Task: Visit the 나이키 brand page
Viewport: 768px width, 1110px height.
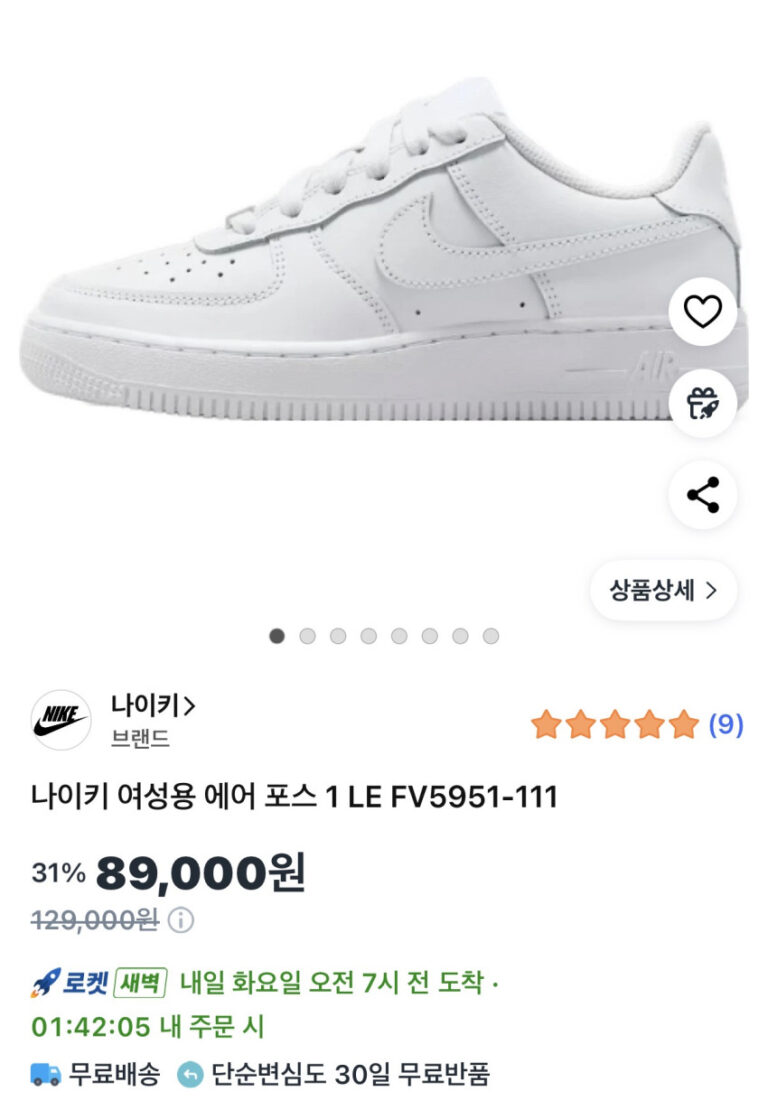Action: point(152,707)
